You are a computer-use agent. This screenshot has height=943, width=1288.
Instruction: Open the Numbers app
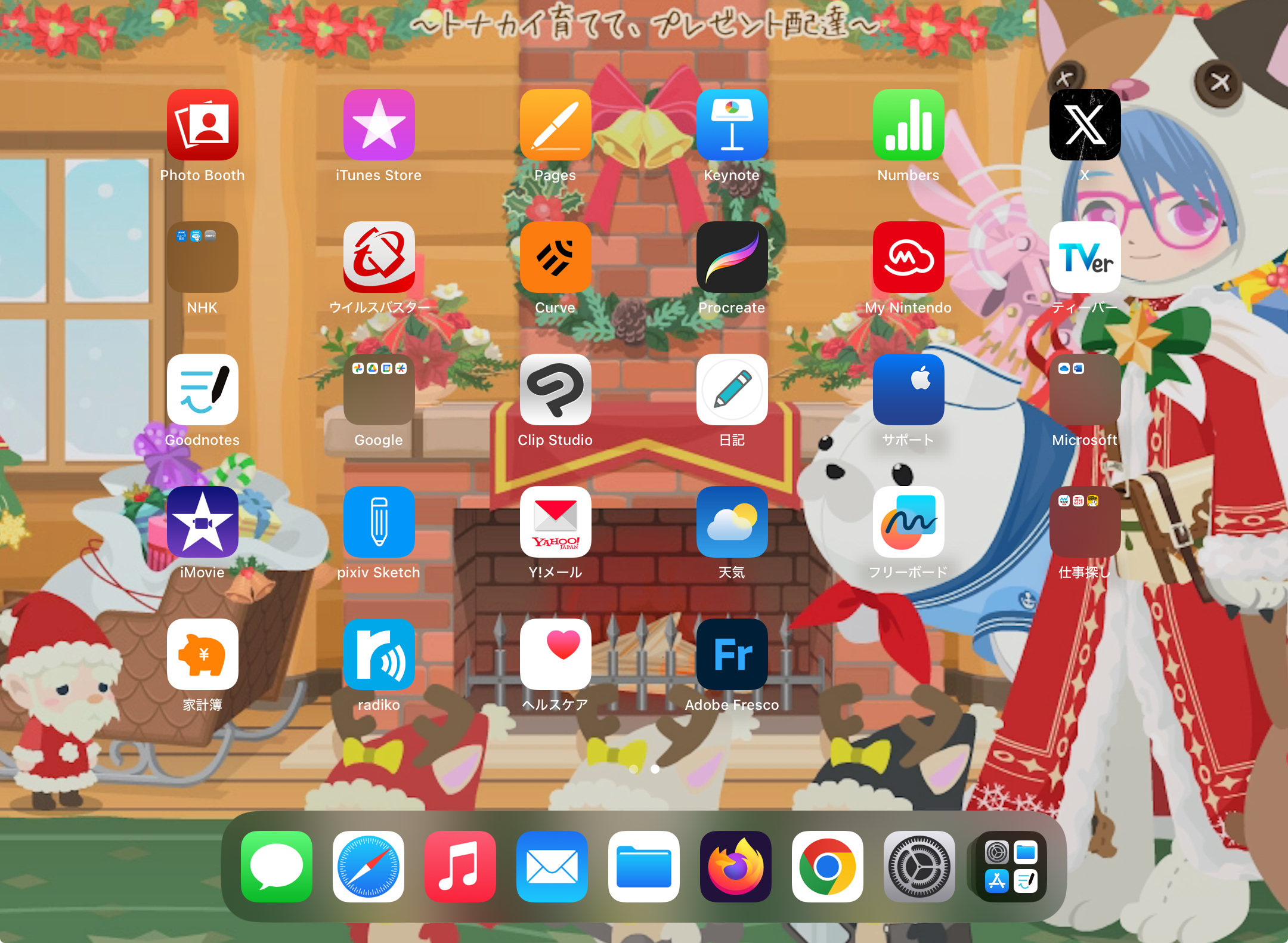[908, 125]
